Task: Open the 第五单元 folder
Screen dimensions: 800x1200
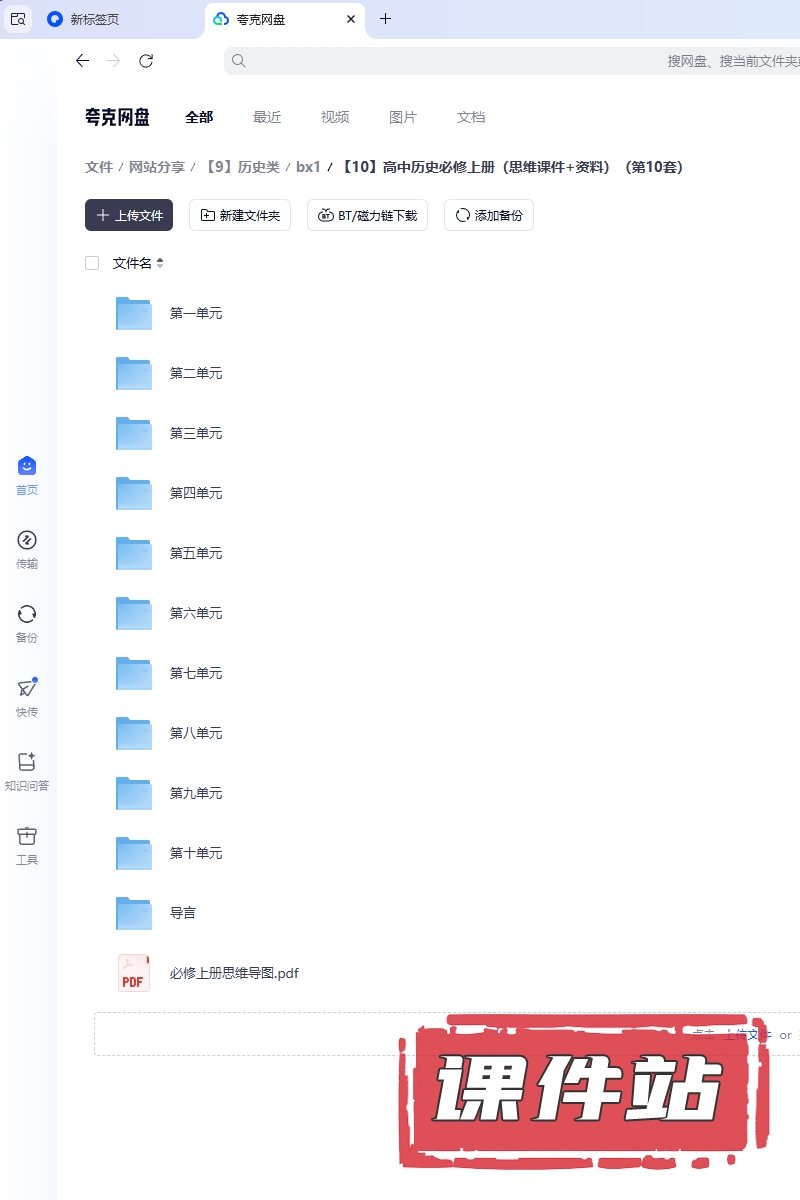Action: [x=196, y=553]
